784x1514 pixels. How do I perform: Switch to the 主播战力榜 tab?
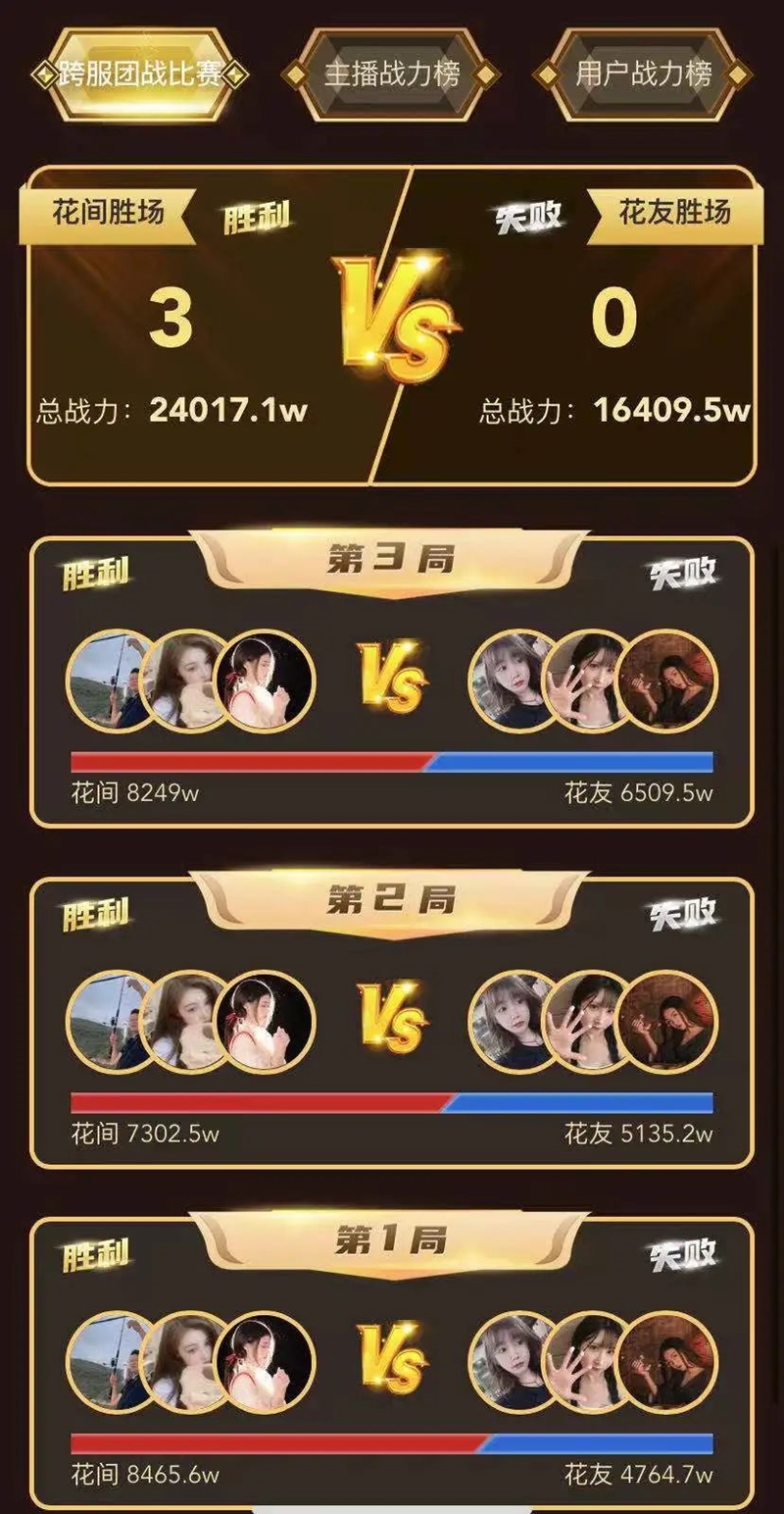(x=391, y=75)
